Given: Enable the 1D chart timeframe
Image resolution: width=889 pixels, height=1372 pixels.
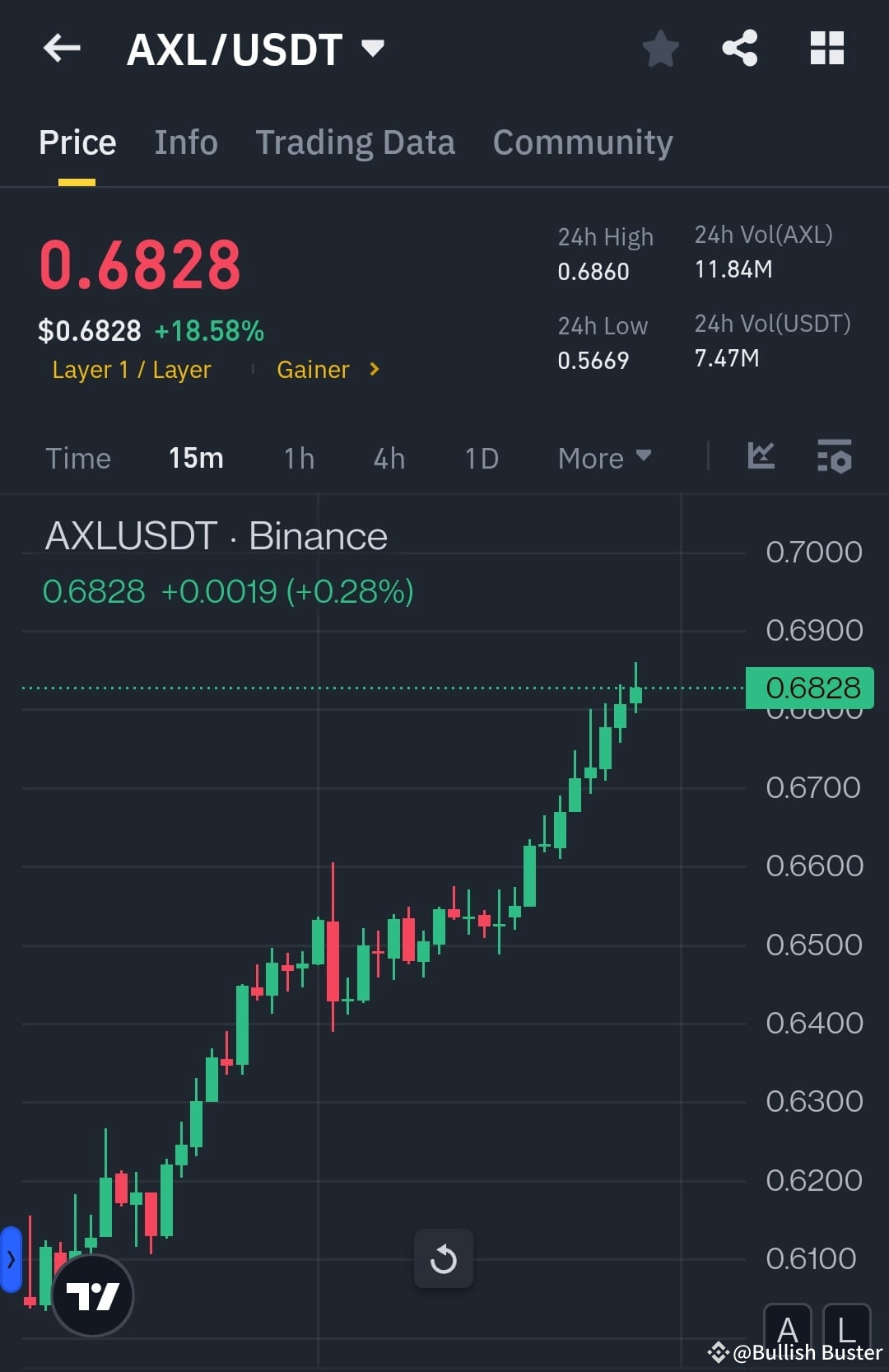Looking at the screenshot, I should (481, 458).
